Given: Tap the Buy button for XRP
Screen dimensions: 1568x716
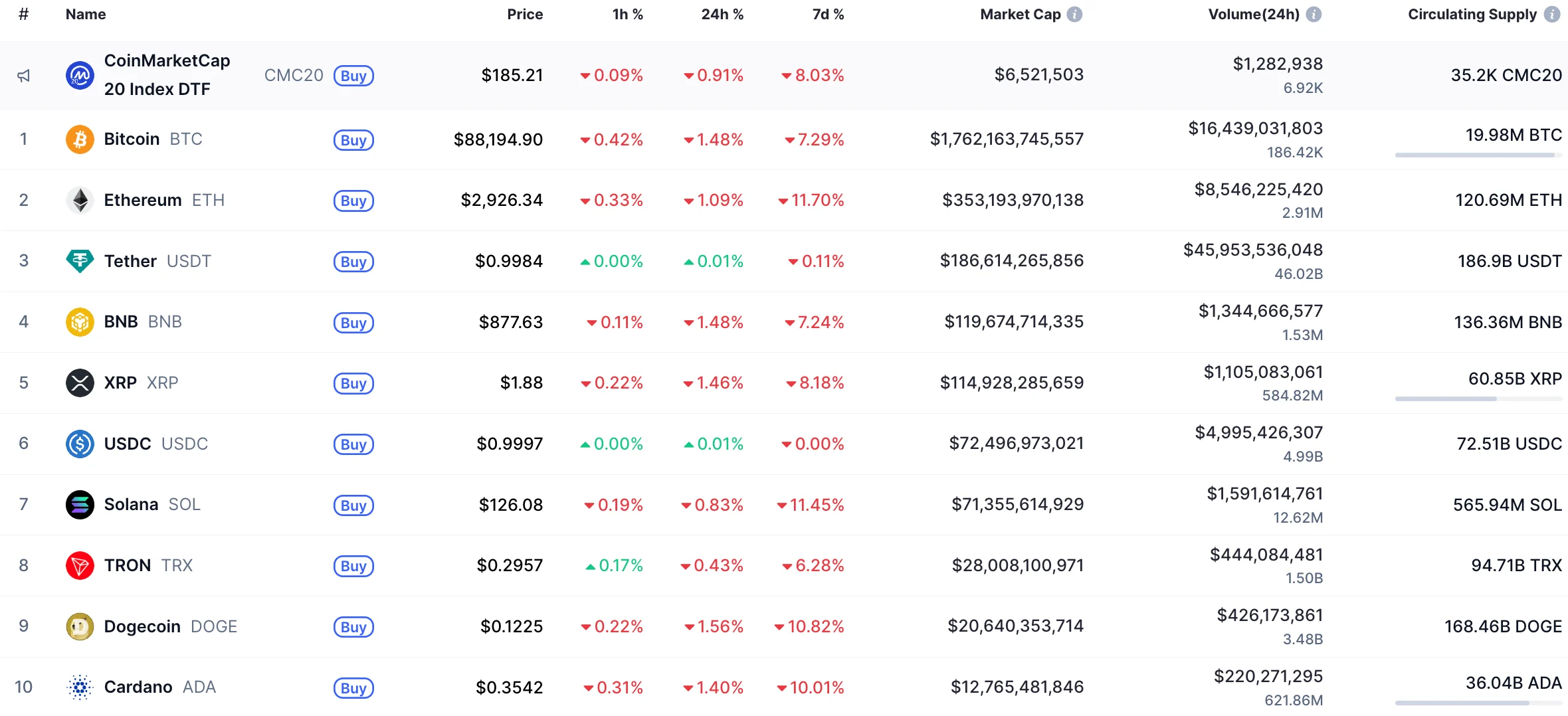Looking at the screenshot, I should click(353, 383).
